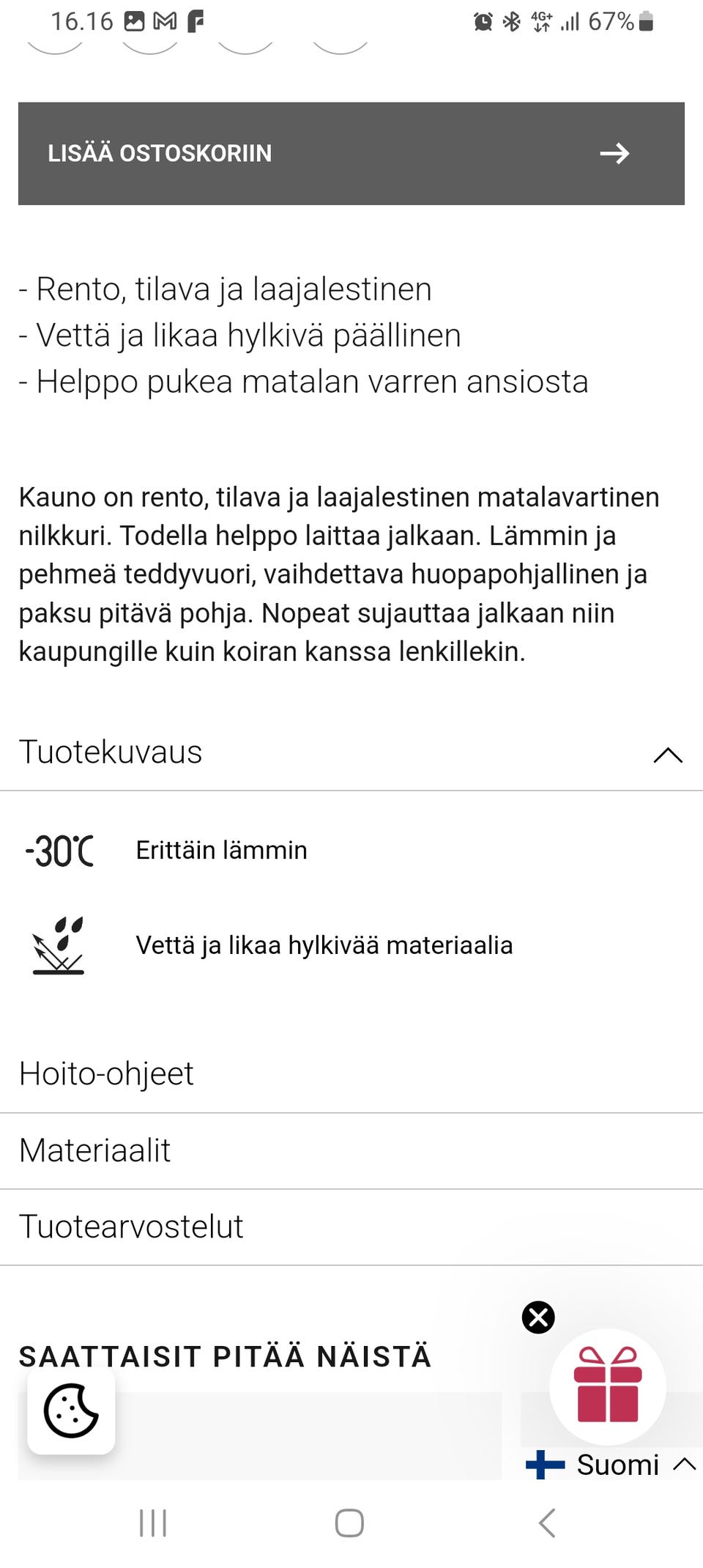Click the arrow on the add-to-cart bar
The width and height of the screenshot is (703, 1568).
tap(615, 153)
